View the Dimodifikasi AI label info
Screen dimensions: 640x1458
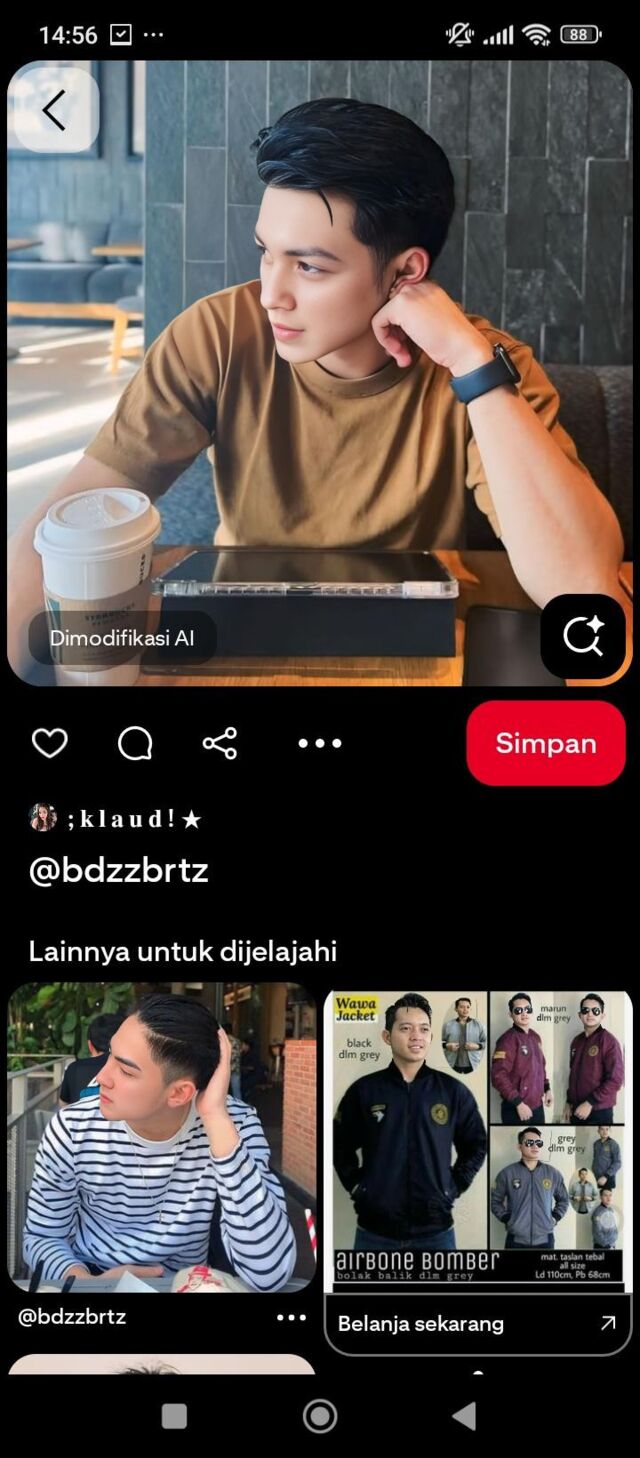[122, 638]
